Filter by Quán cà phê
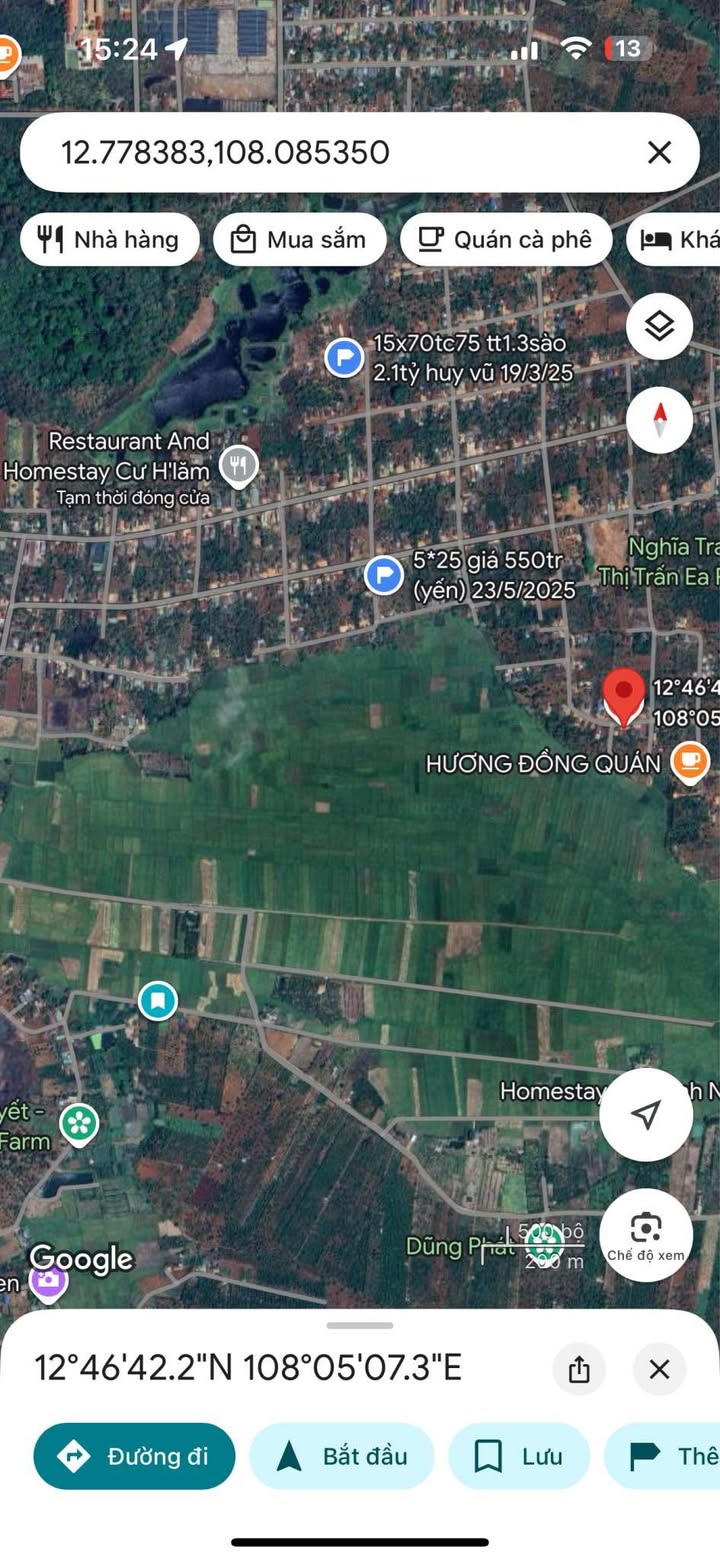 pyautogui.click(x=506, y=240)
